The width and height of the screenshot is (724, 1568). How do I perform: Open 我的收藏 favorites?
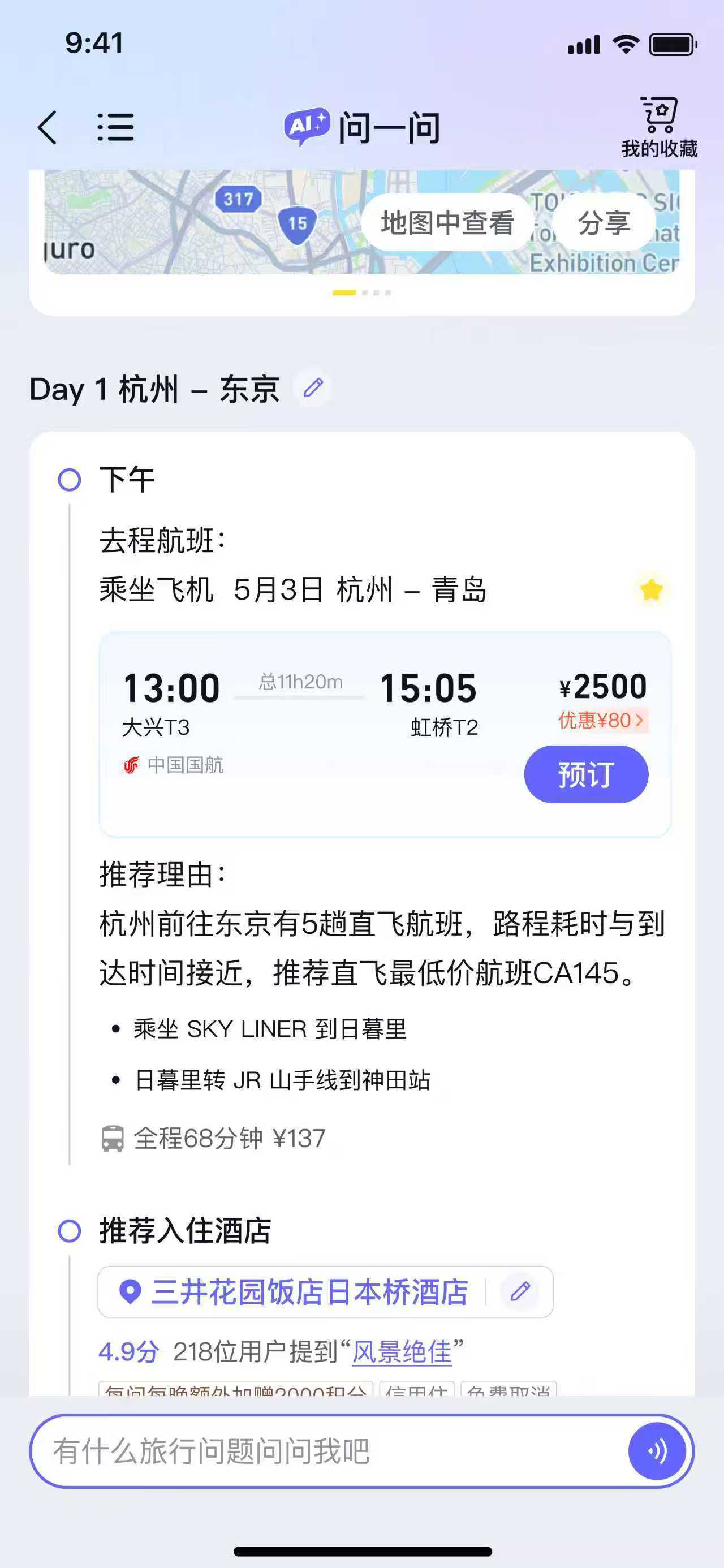[x=659, y=127]
